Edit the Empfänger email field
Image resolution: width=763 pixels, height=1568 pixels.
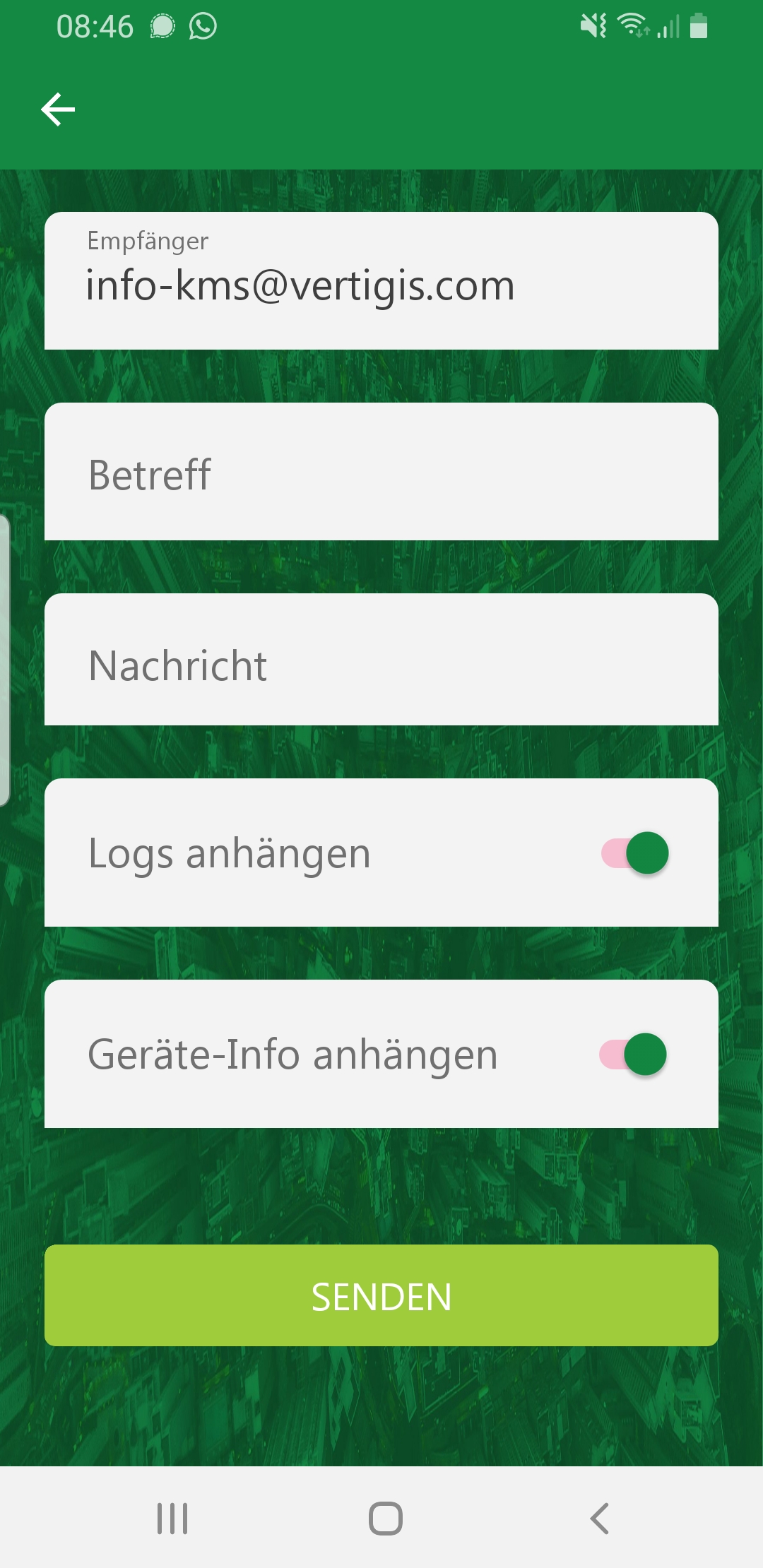[381, 286]
